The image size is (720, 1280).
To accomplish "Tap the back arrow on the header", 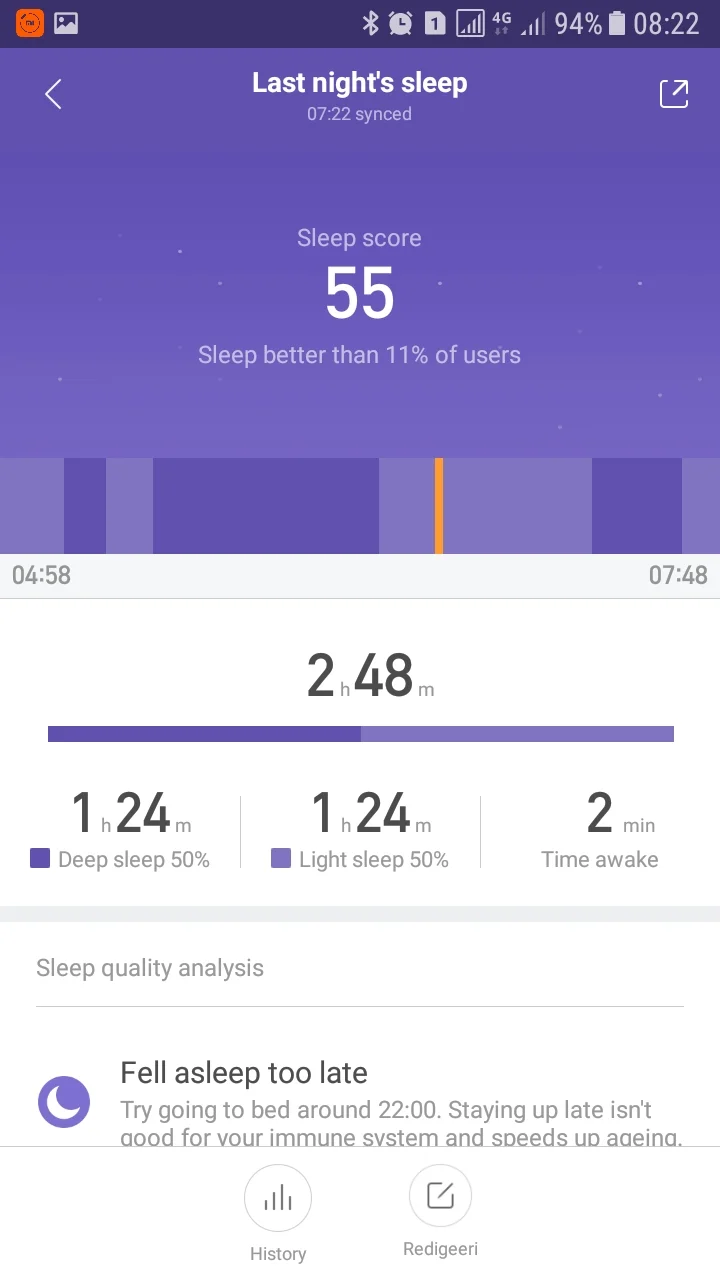I will click(50, 93).
